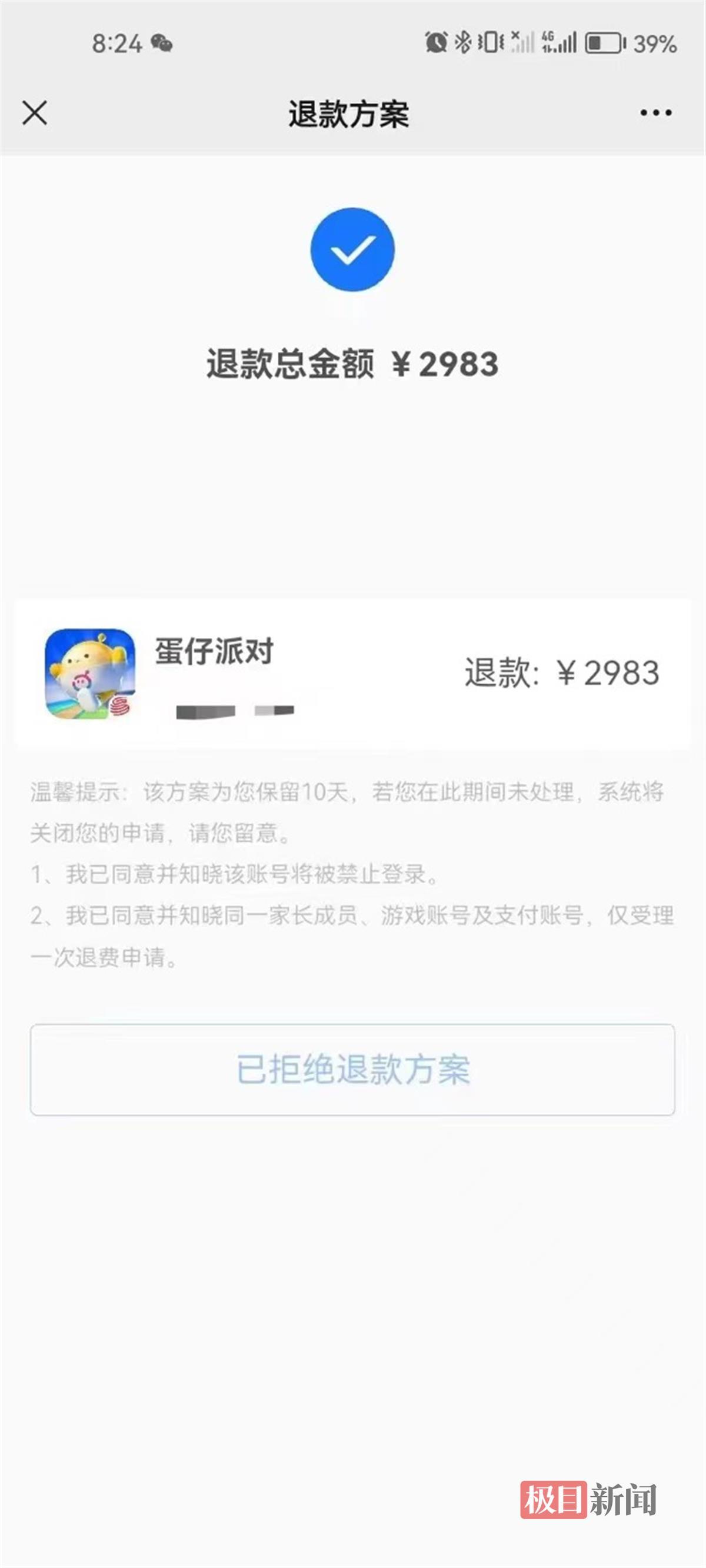This screenshot has height=1568, width=706.
Task: Tap the 已拒绝退款方案 button
Action: [x=352, y=1070]
